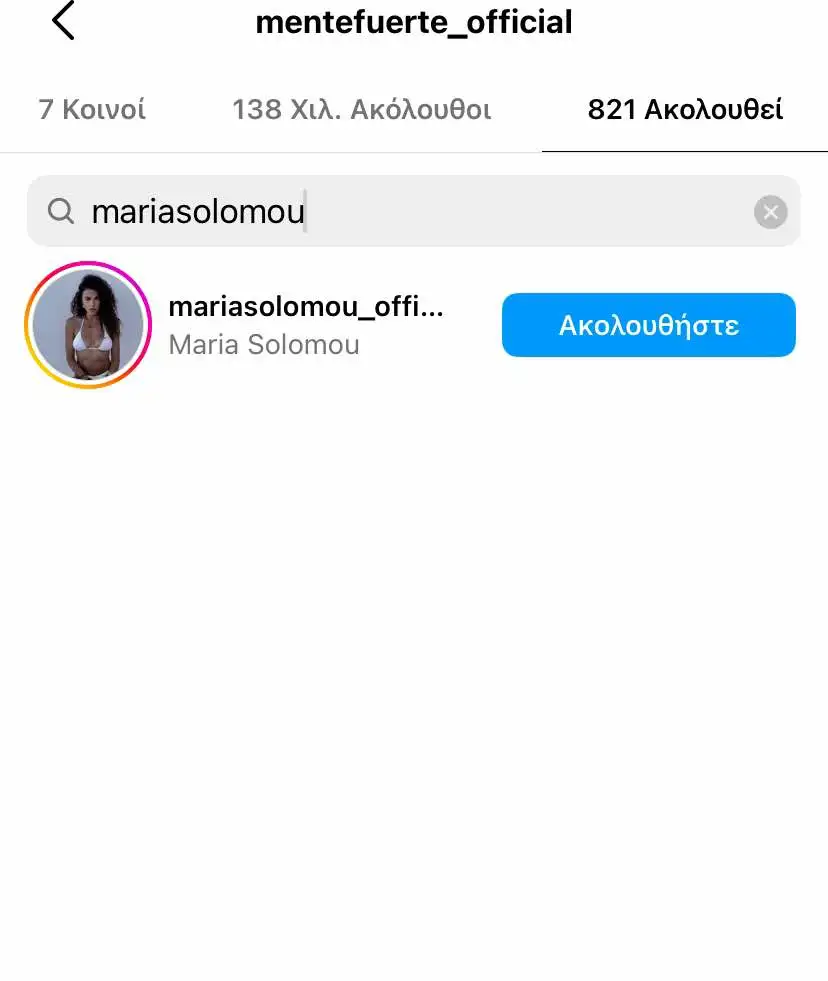Tap the mariasolomou search field
Screen dimensions: 828x981
click(x=400, y=212)
